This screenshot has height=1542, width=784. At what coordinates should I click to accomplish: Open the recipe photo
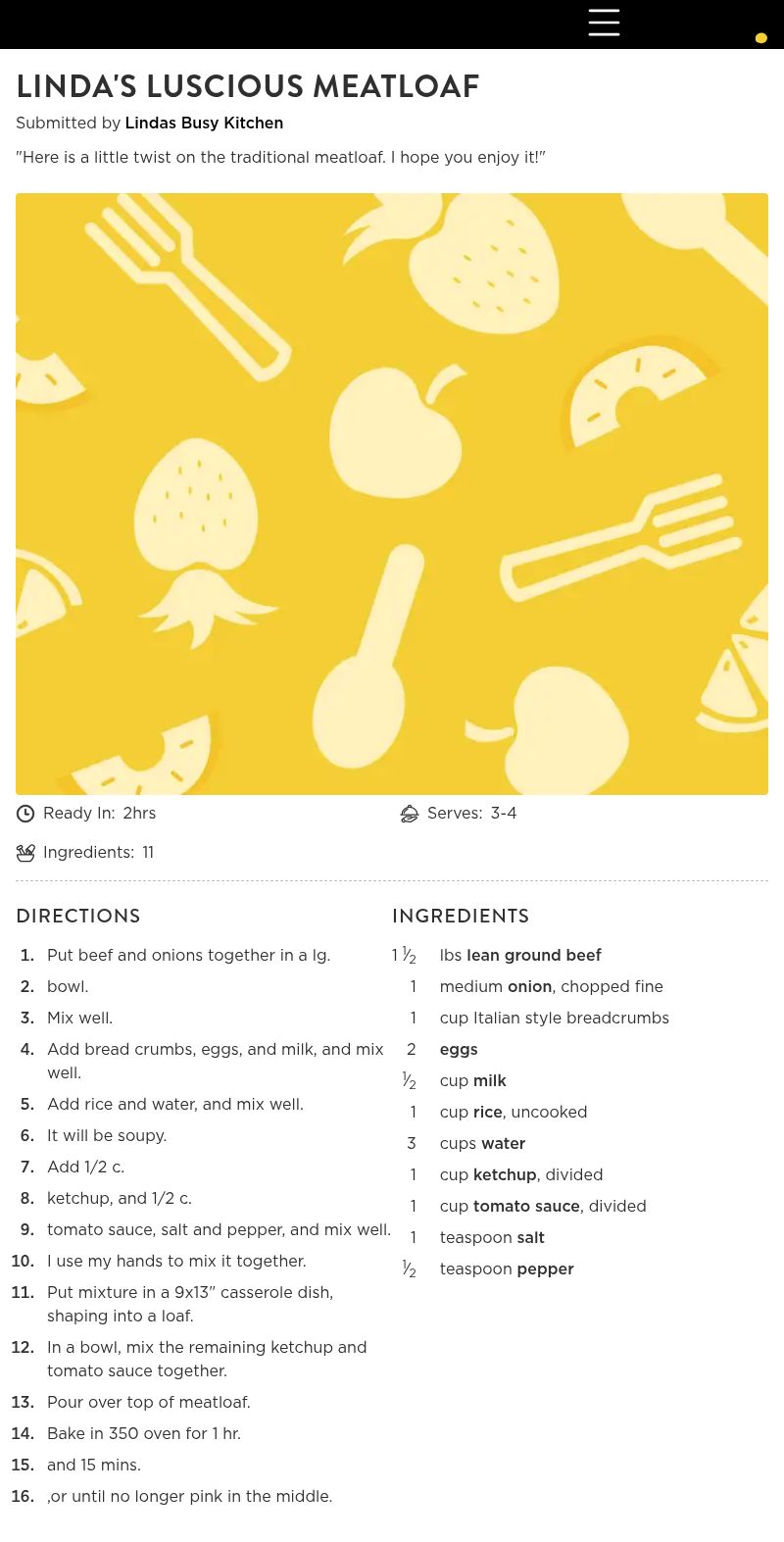click(x=392, y=493)
